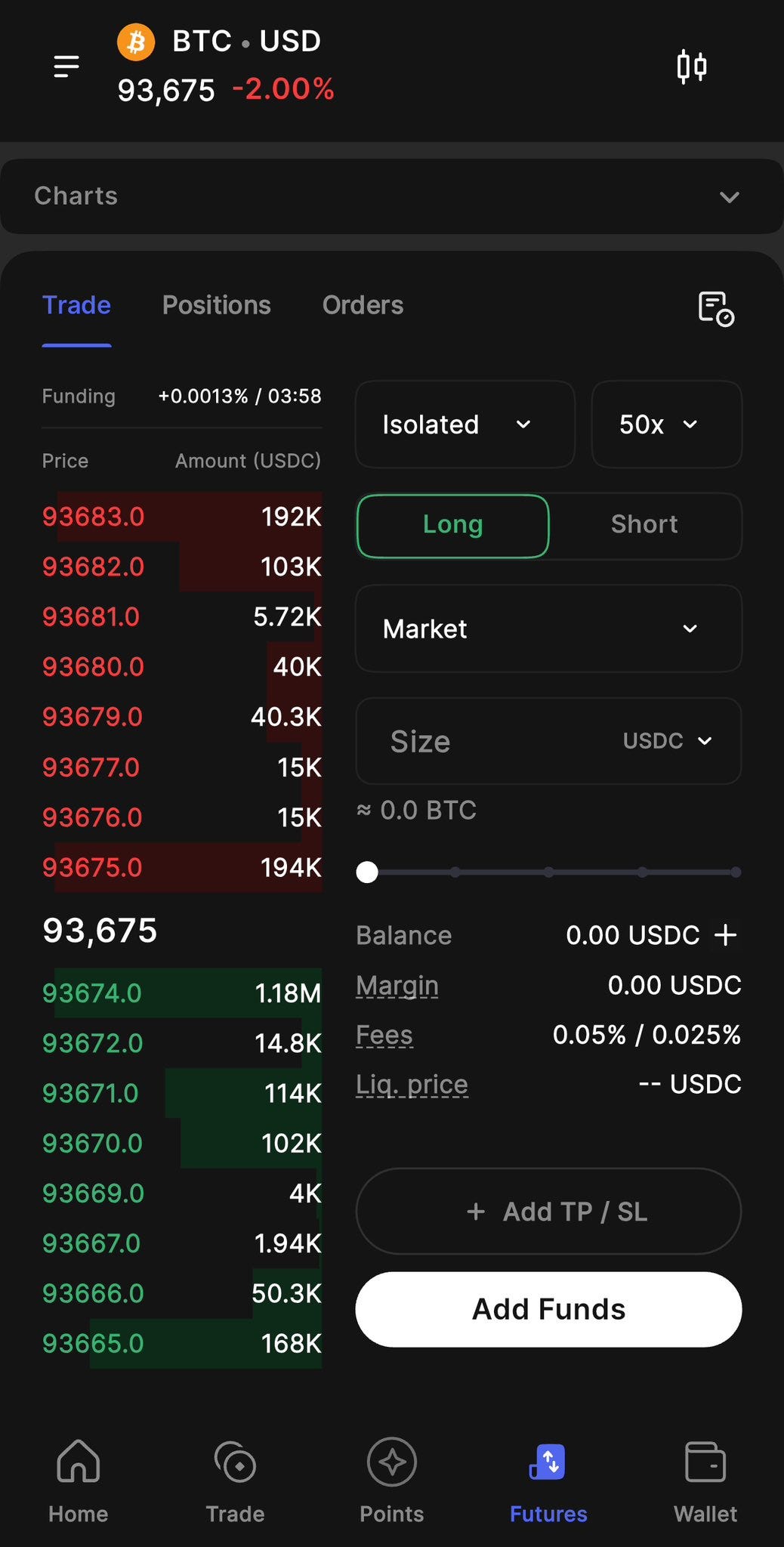Open the Points tab
The image size is (784, 1547).
coord(391,1481)
